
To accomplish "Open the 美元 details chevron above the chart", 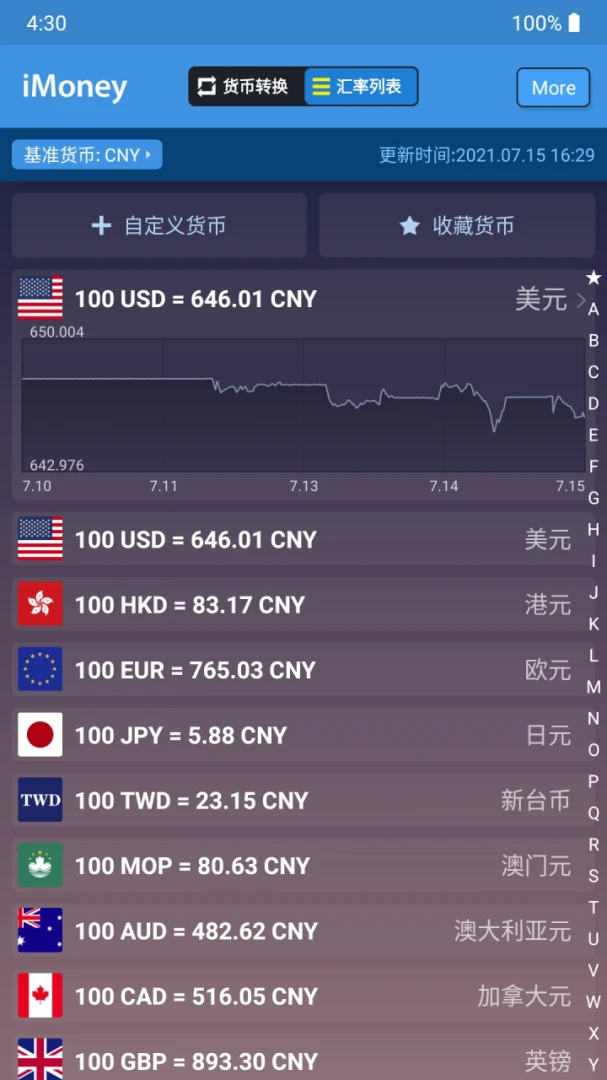I will [581, 299].
